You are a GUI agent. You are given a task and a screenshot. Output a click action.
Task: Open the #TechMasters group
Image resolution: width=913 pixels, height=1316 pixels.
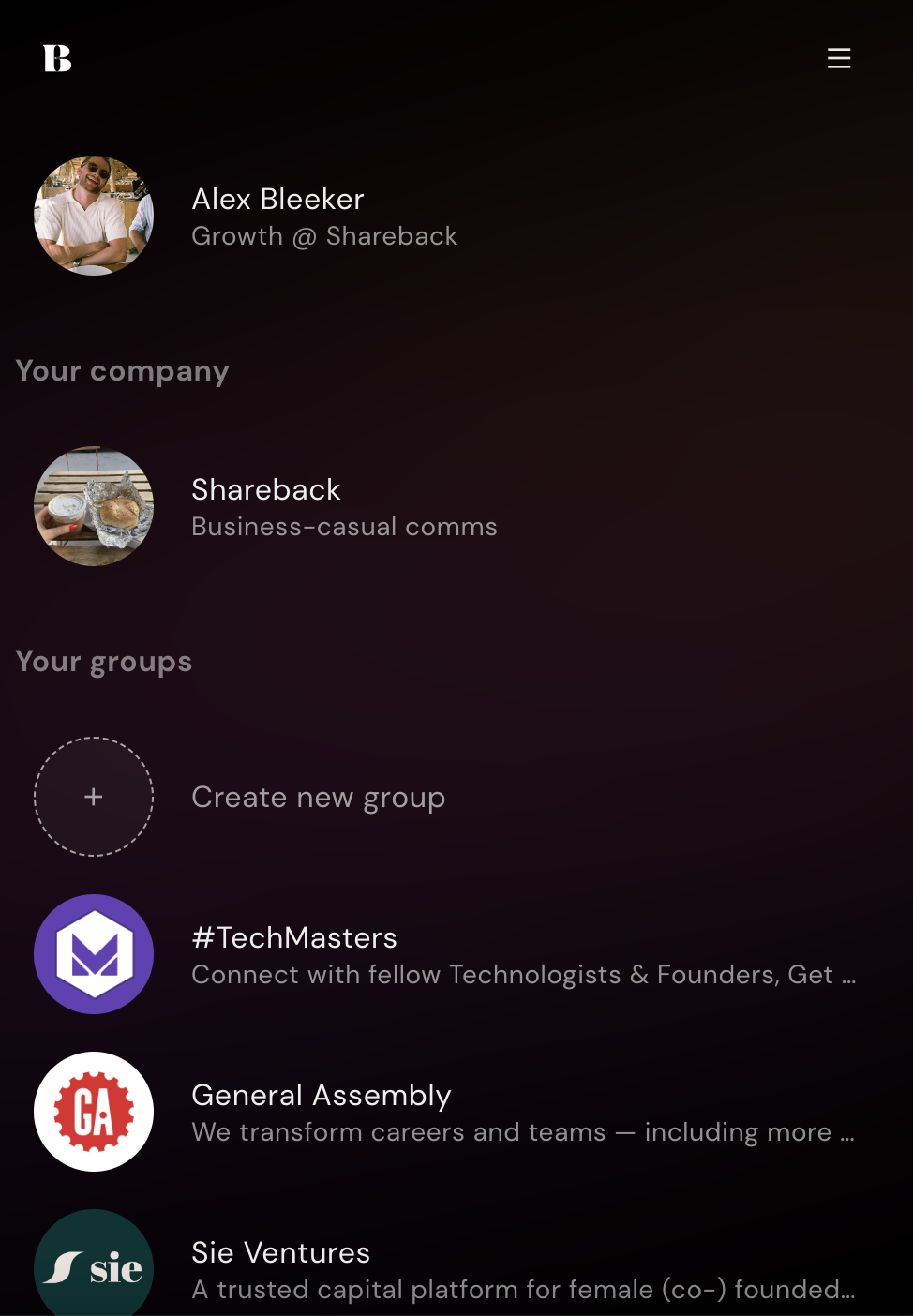pos(294,938)
